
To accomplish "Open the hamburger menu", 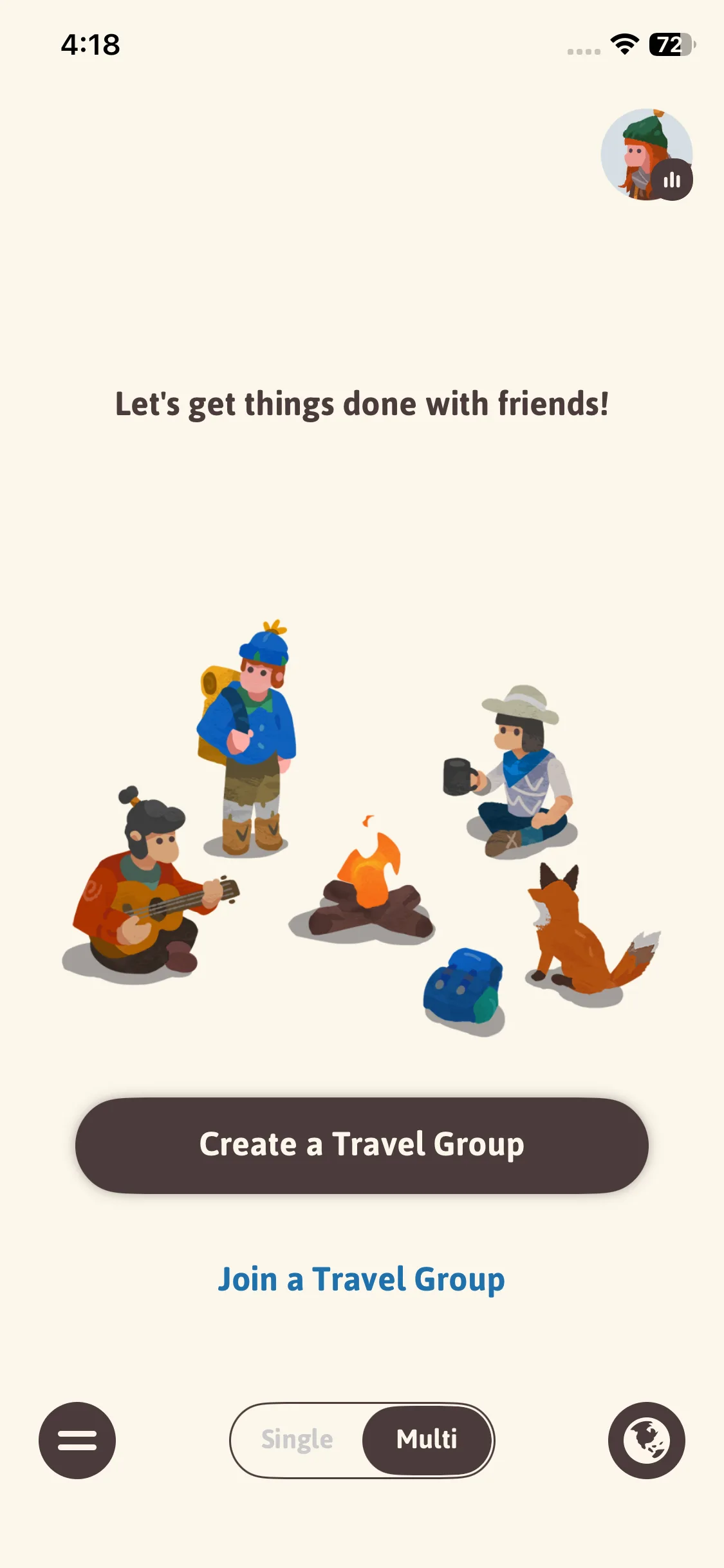I will point(77,1440).
